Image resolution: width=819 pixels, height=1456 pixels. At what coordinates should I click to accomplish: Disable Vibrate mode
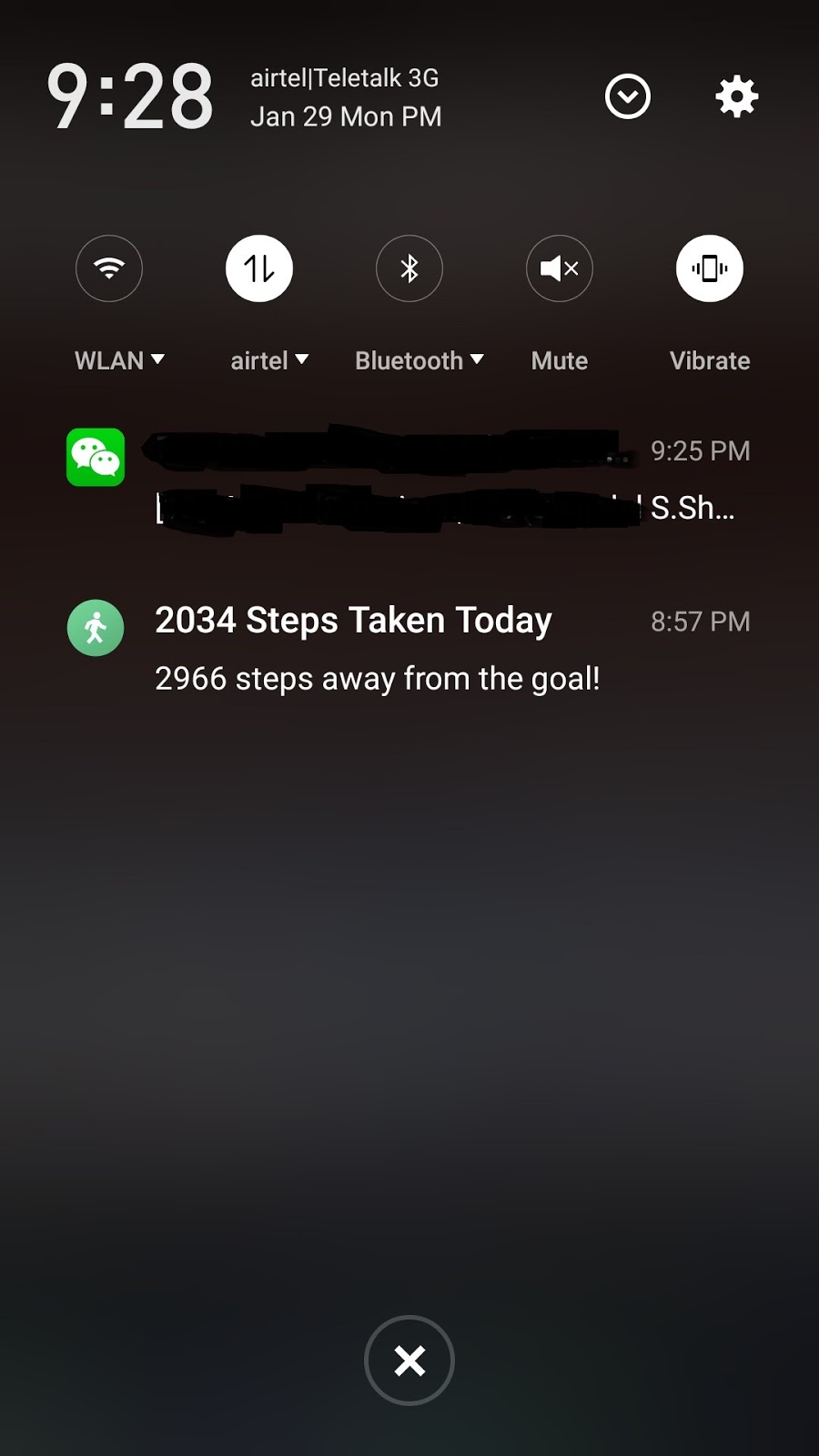tap(710, 268)
